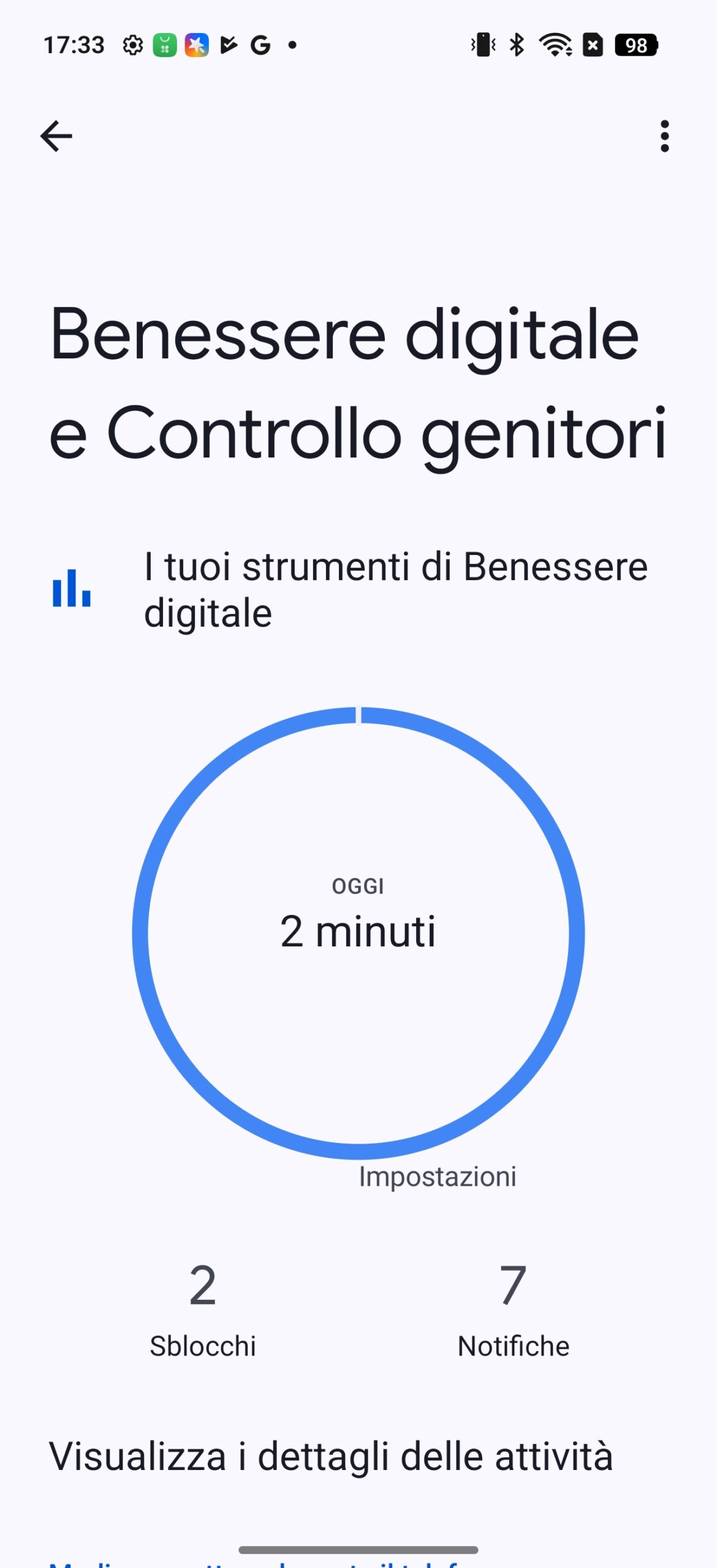Open the Notifiche count details
This screenshot has height=1568, width=717.
coord(514,1310)
